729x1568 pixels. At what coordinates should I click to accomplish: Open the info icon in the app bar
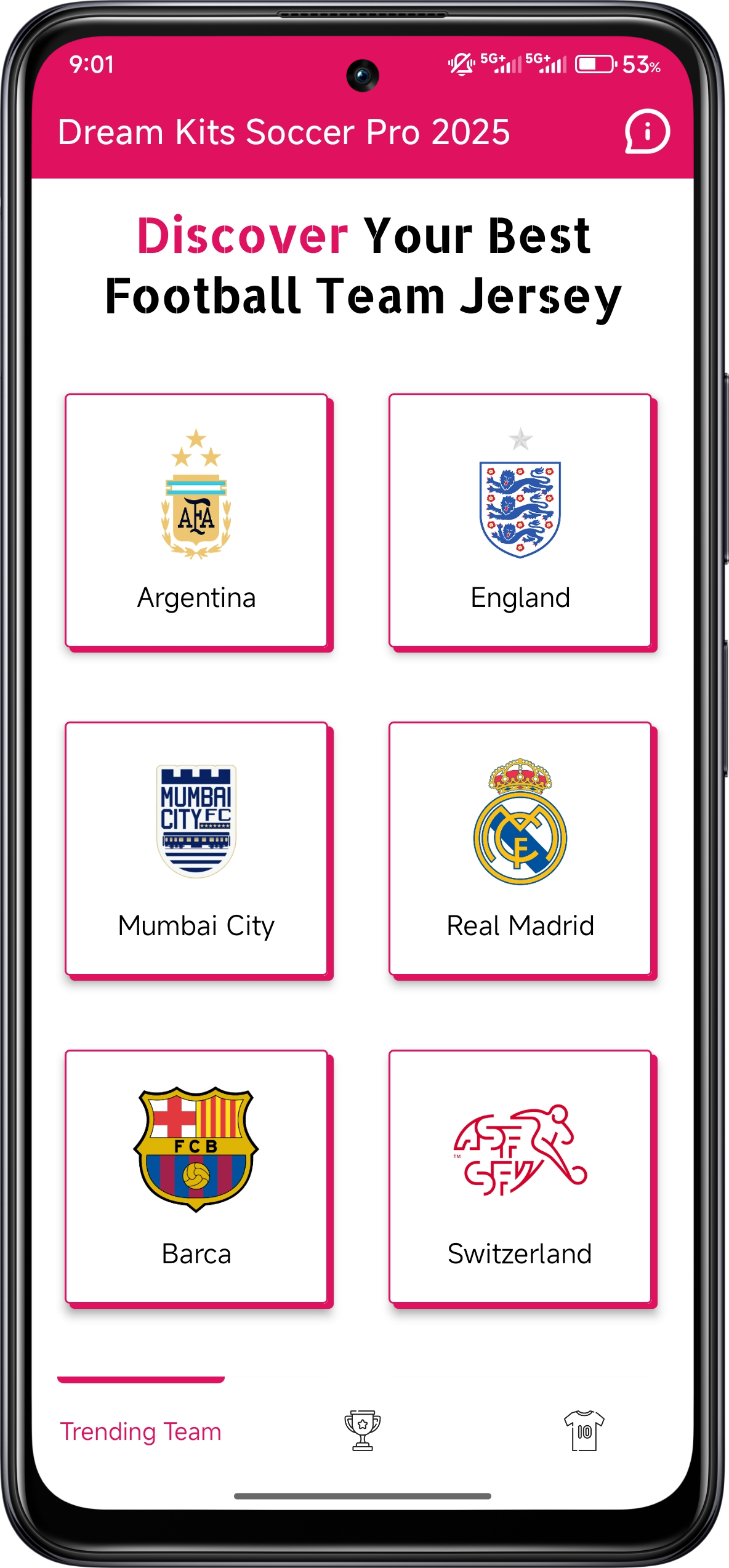point(646,132)
